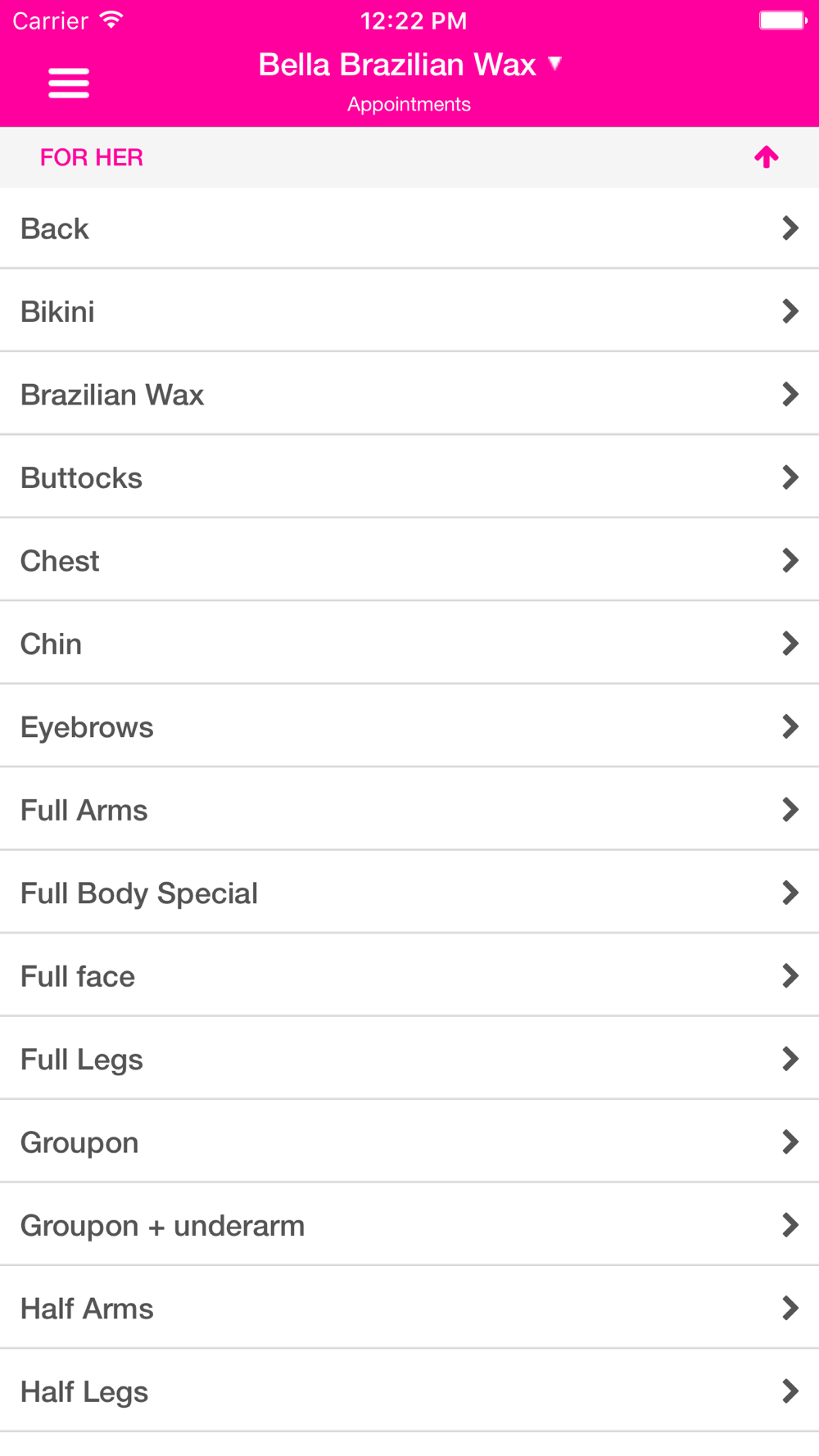819x1456 pixels.
Task: Open the Groupon service row
Action: 409,1142
